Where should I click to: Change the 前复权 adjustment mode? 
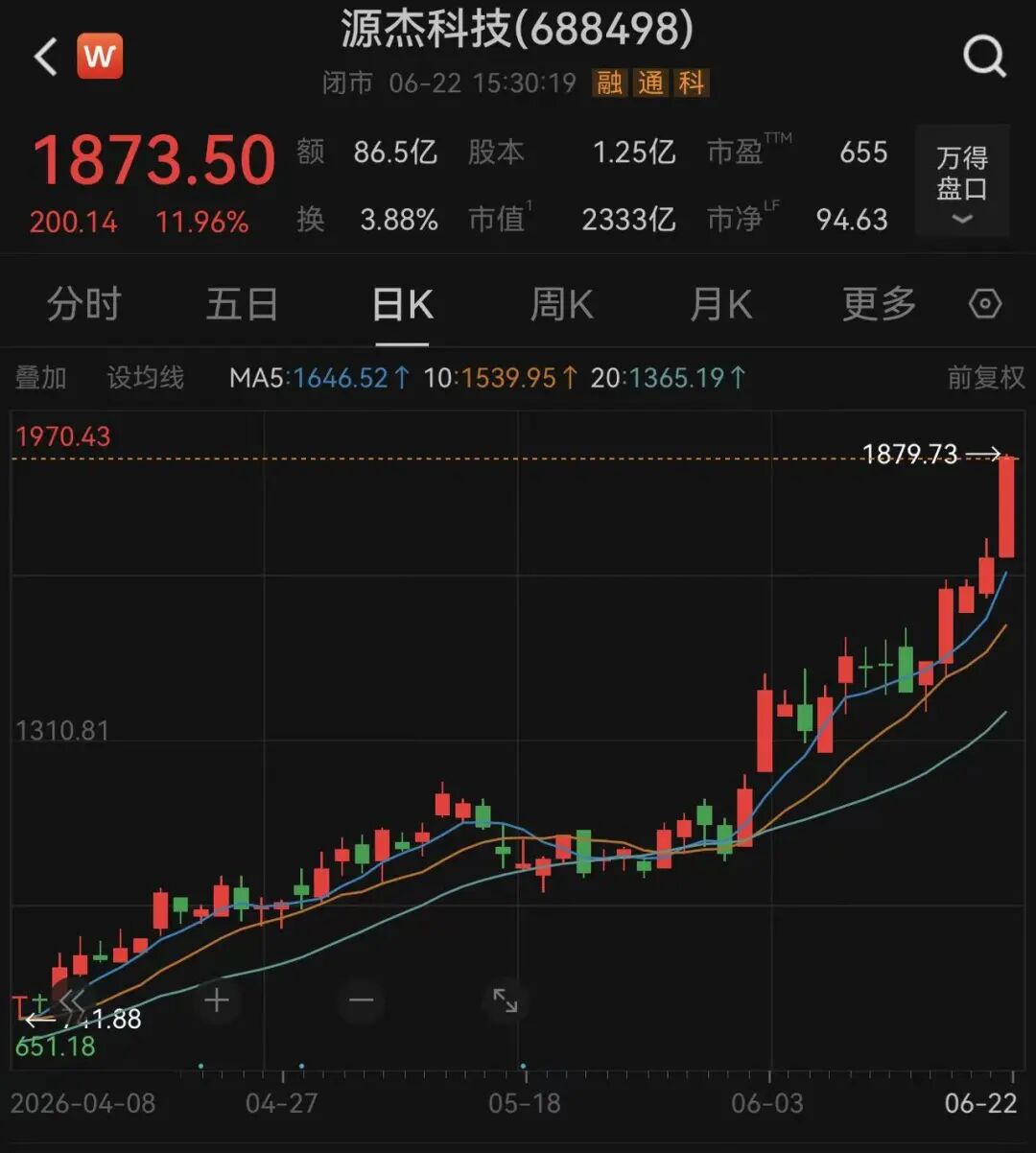[986, 378]
